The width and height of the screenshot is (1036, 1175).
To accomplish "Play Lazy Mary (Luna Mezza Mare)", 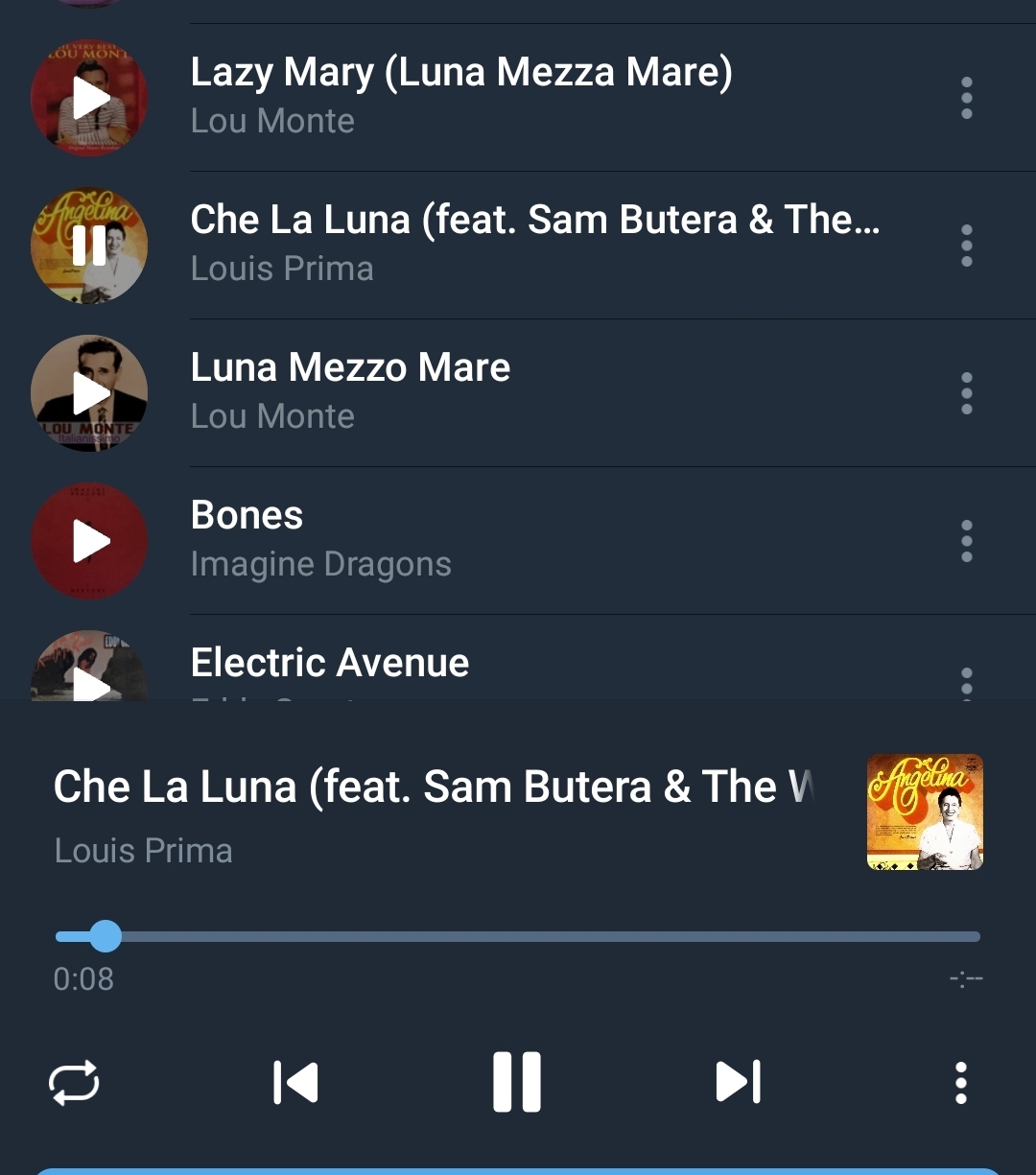I will [89, 98].
